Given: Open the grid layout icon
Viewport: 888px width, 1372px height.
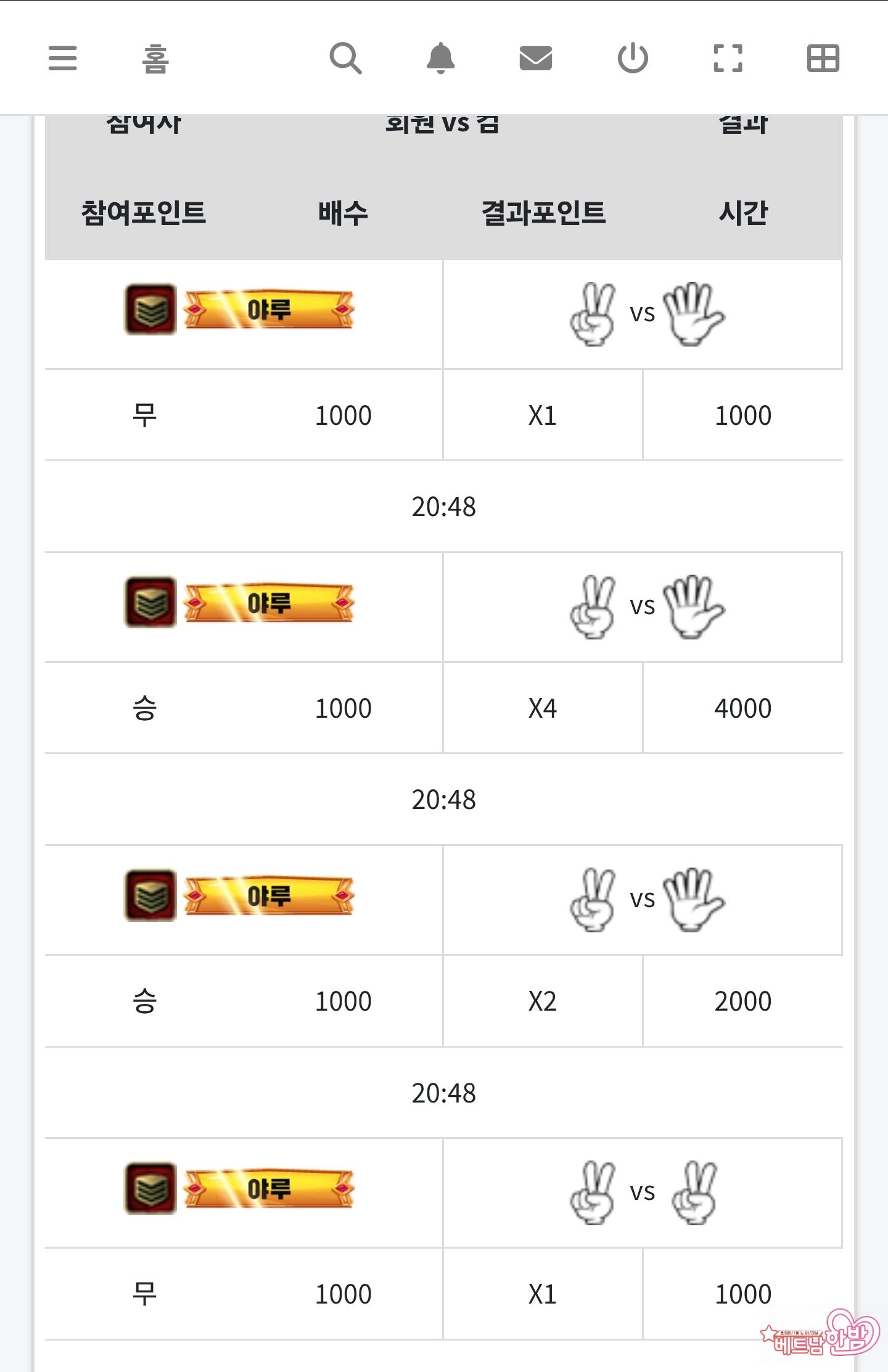Looking at the screenshot, I should click(x=823, y=59).
